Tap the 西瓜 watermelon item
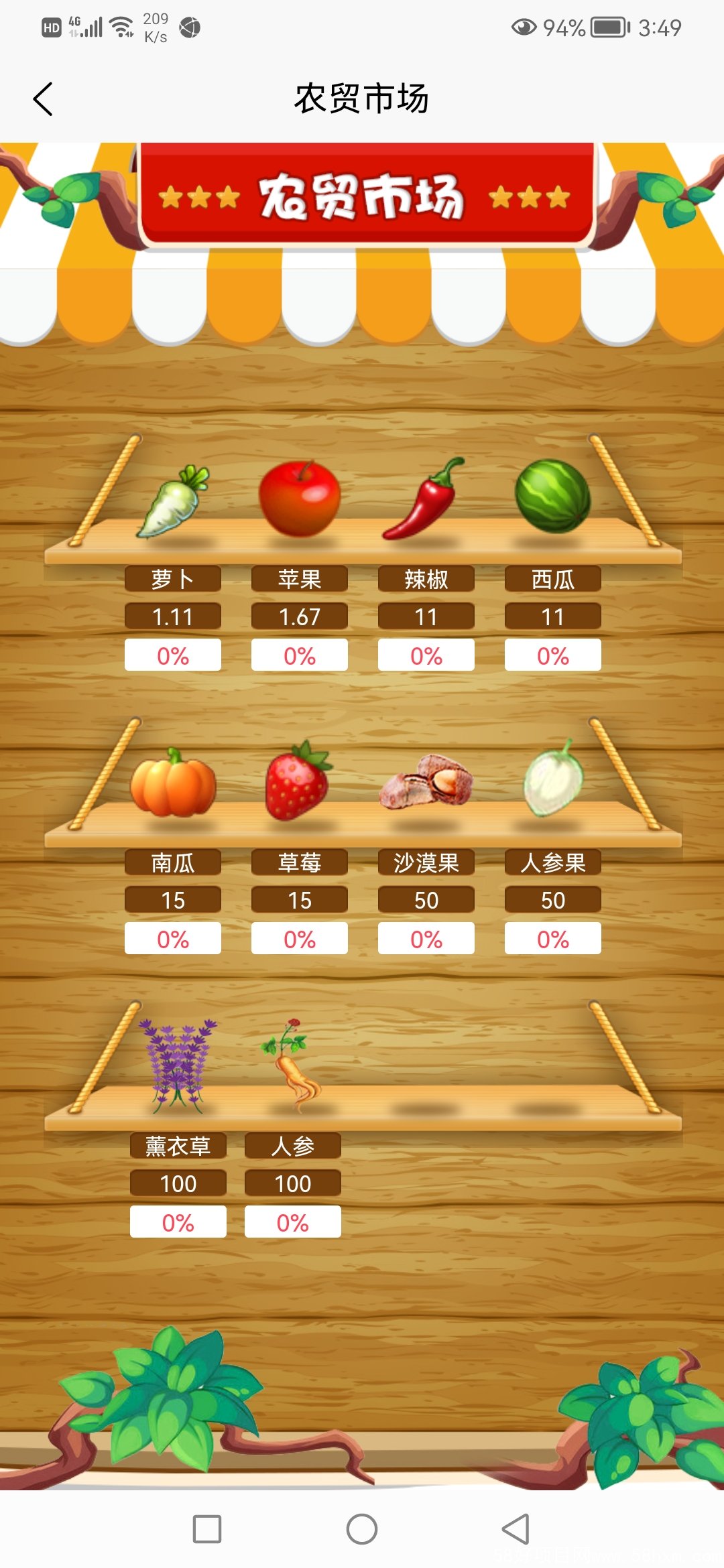724x1568 pixels. pyautogui.click(x=552, y=497)
